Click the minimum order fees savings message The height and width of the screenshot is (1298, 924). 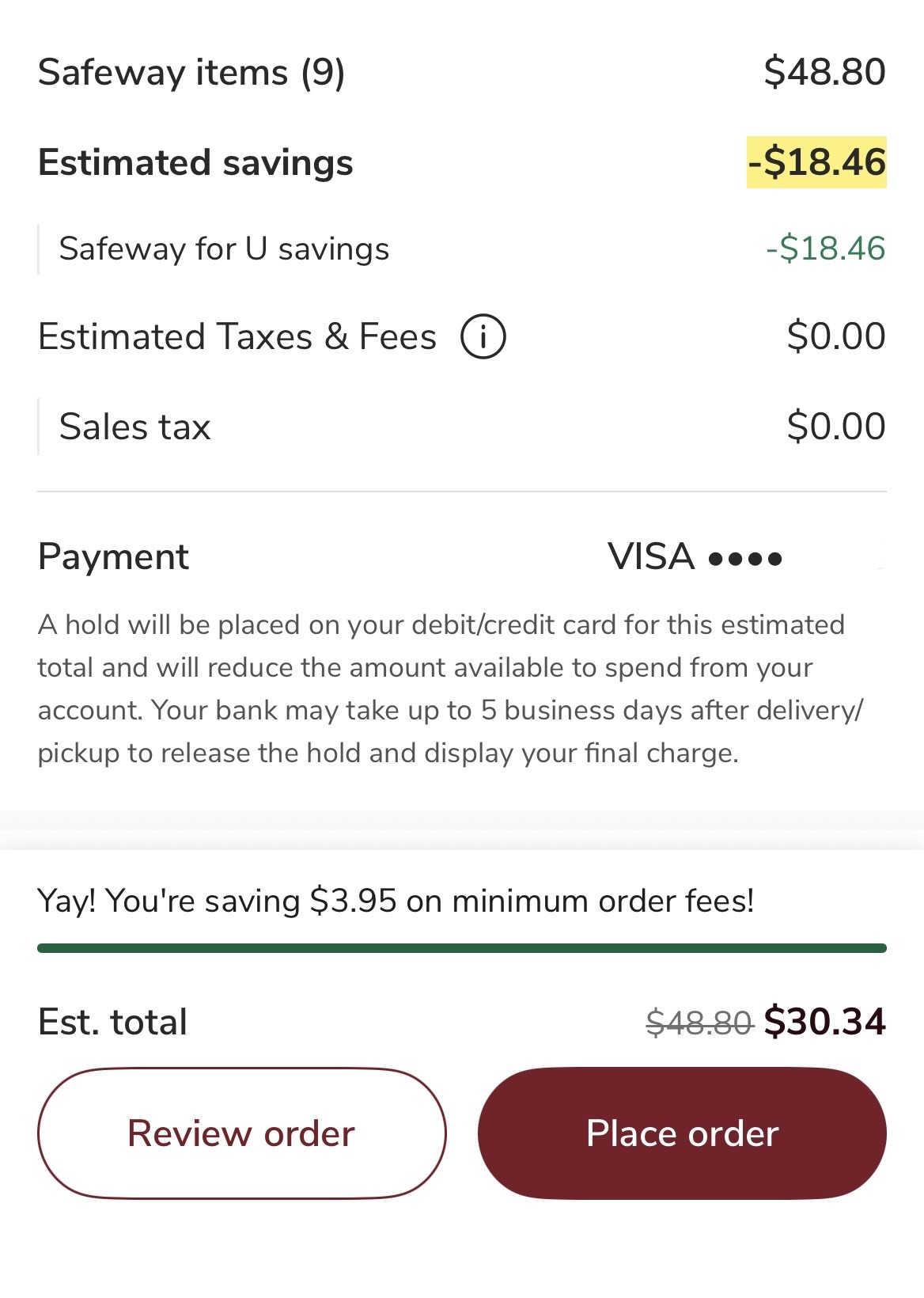(396, 899)
